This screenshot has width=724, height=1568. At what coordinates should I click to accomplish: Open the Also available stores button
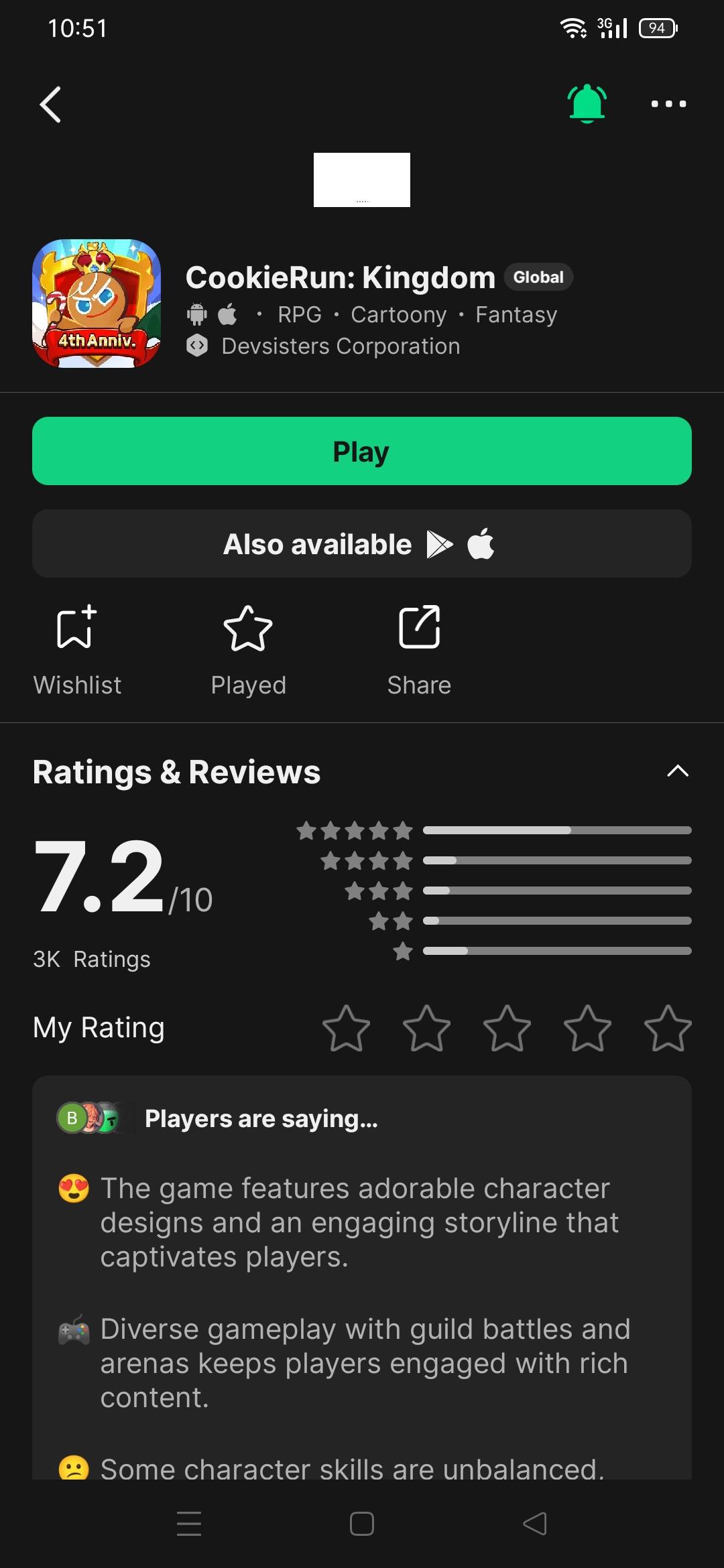pos(362,543)
